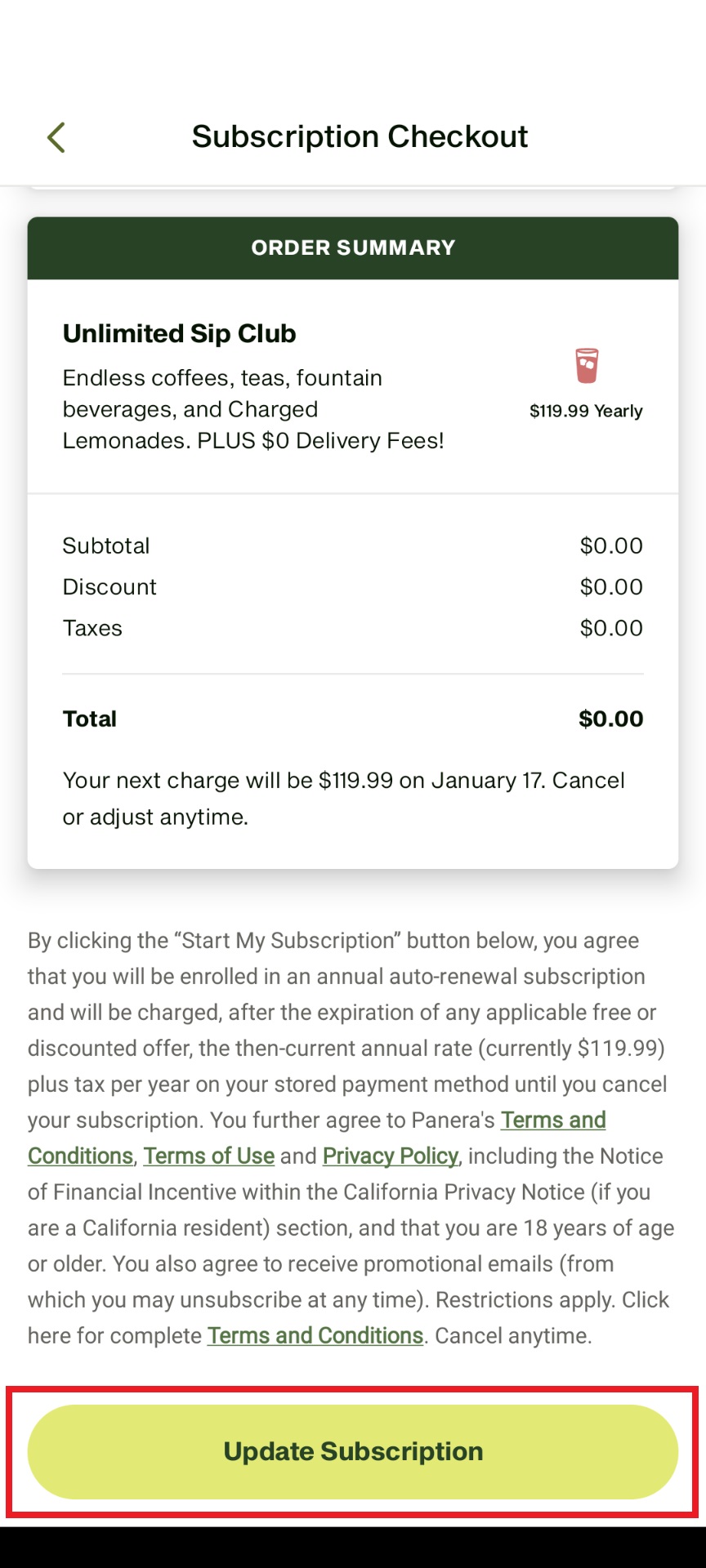This screenshot has height=1568, width=706.
Task: Click the Taxes row amount
Action: pos(611,628)
